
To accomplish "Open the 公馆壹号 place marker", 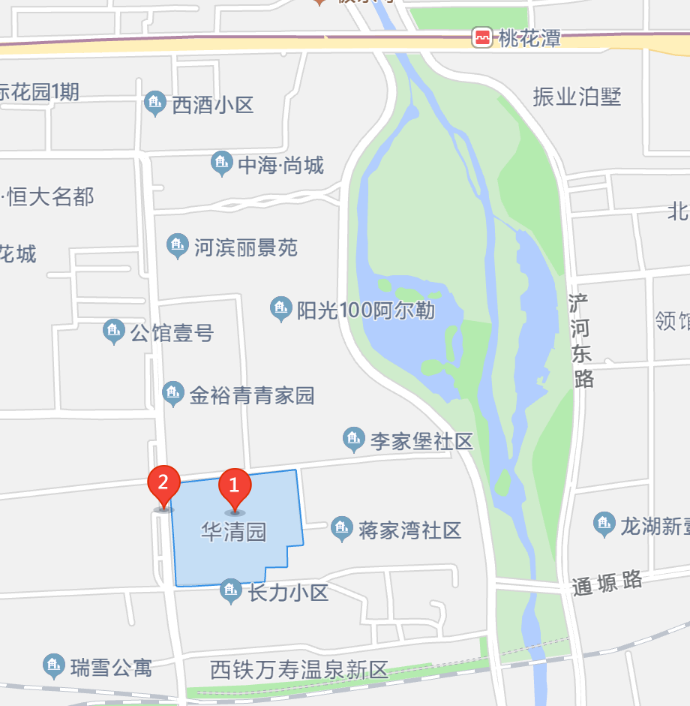I will pyautogui.click(x=114, y=332).
